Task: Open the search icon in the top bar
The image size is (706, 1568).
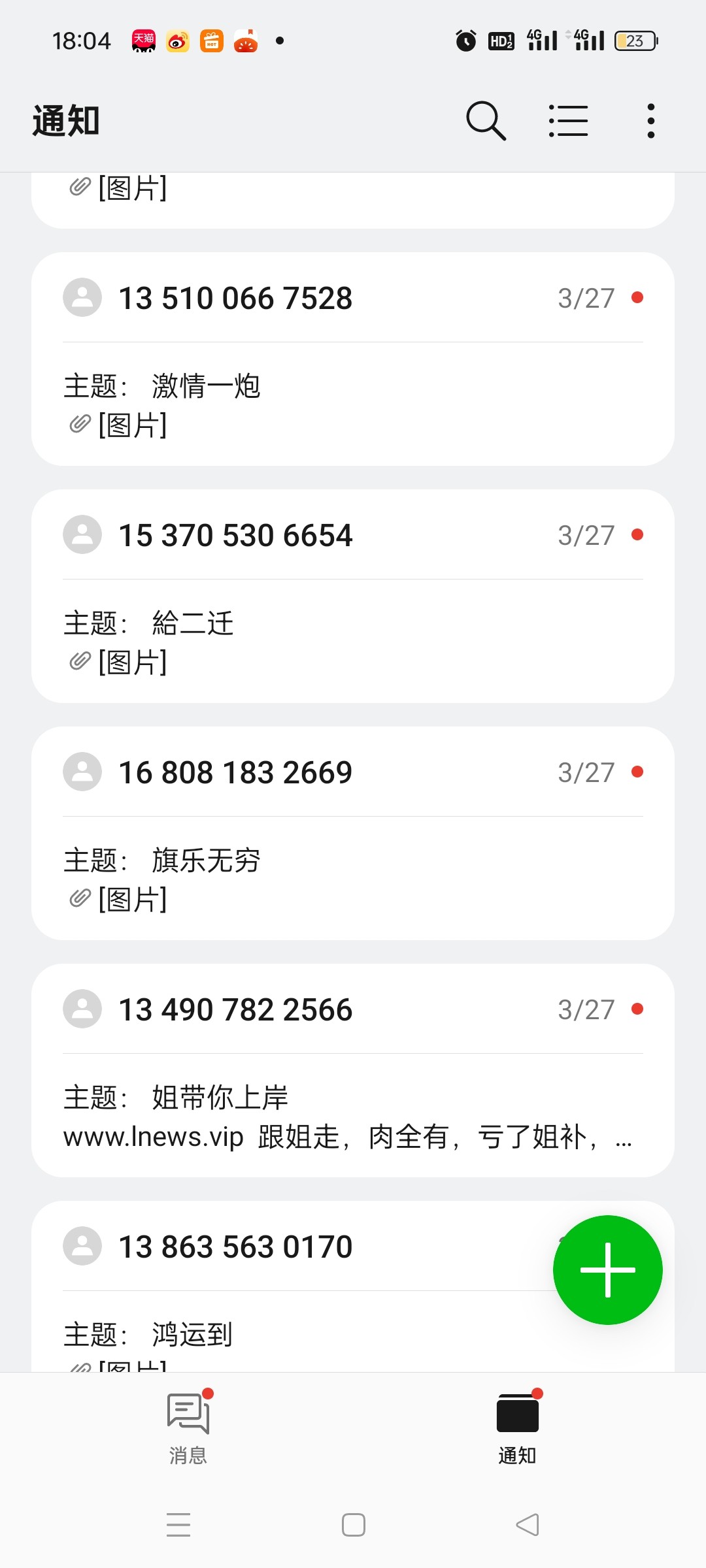Action: [x=486, y=121]
